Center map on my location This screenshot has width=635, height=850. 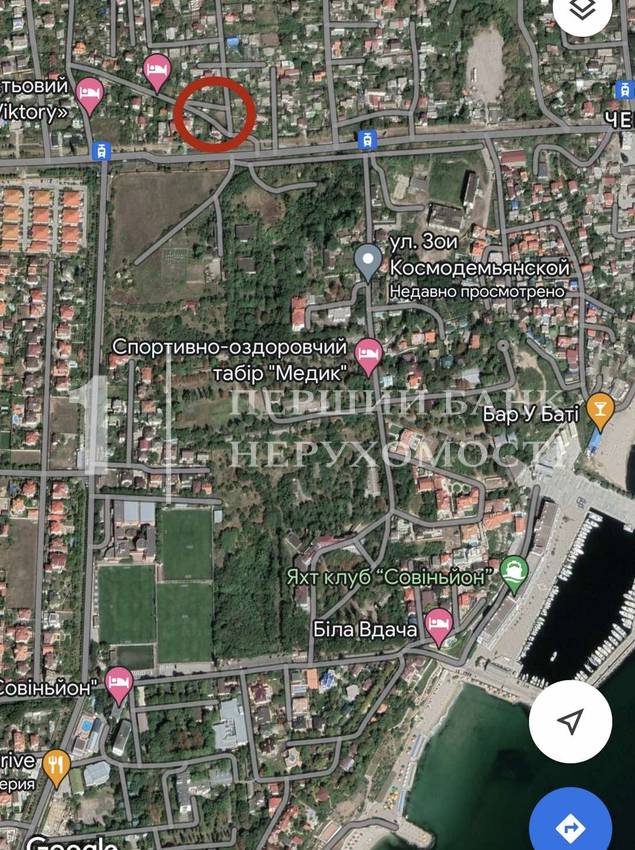pos(570,722)
